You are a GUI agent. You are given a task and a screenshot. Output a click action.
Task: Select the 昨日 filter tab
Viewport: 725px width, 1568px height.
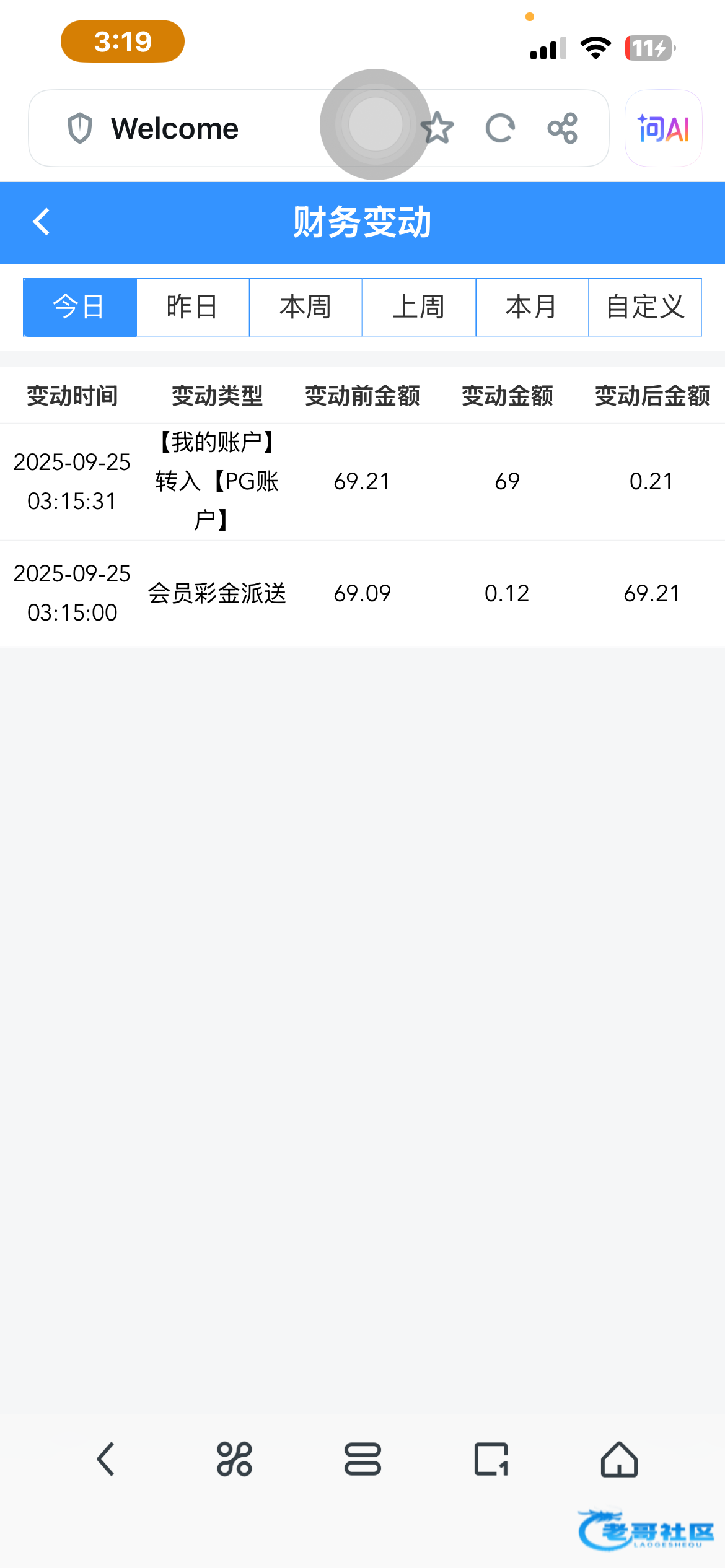click(x=193, y=307)
